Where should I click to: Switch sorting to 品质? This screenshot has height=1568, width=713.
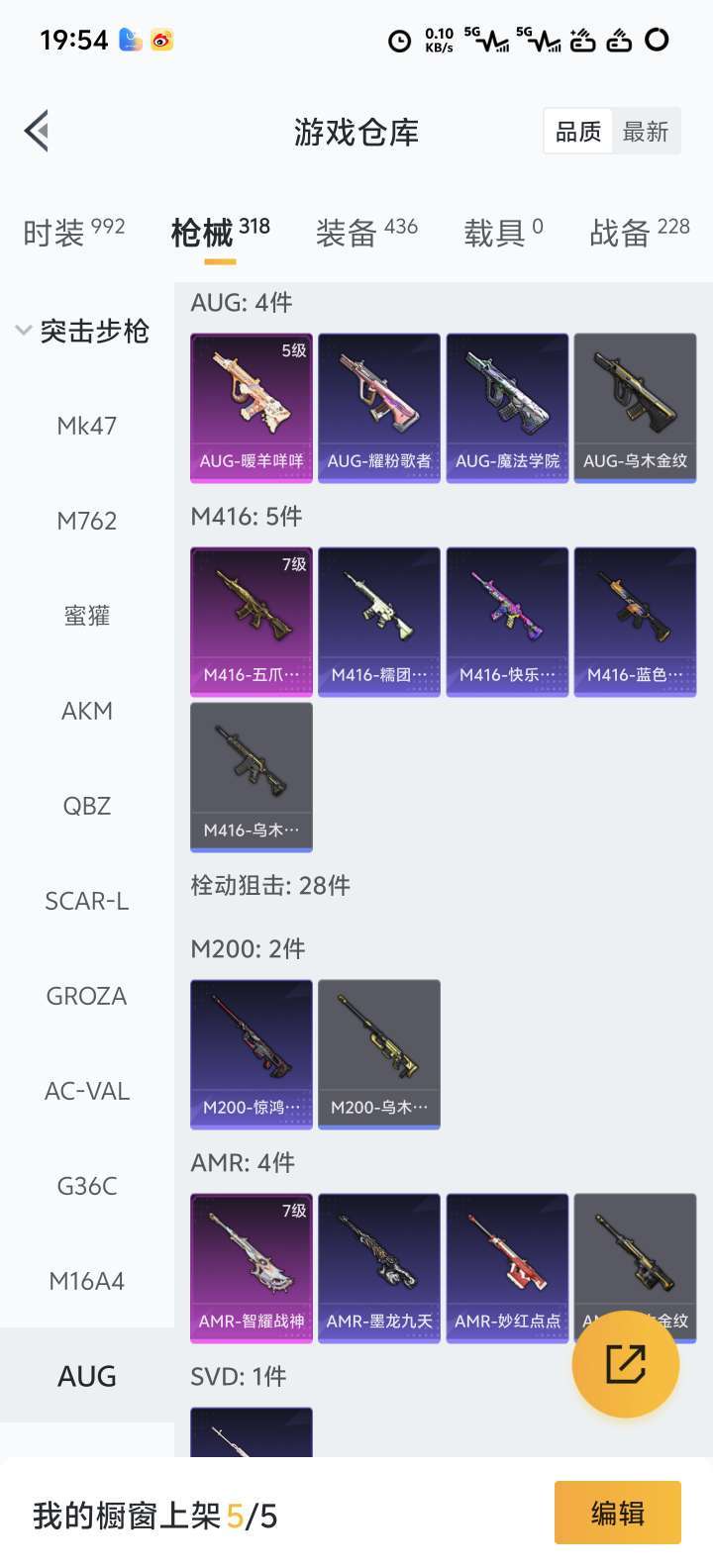click(578, 130)
